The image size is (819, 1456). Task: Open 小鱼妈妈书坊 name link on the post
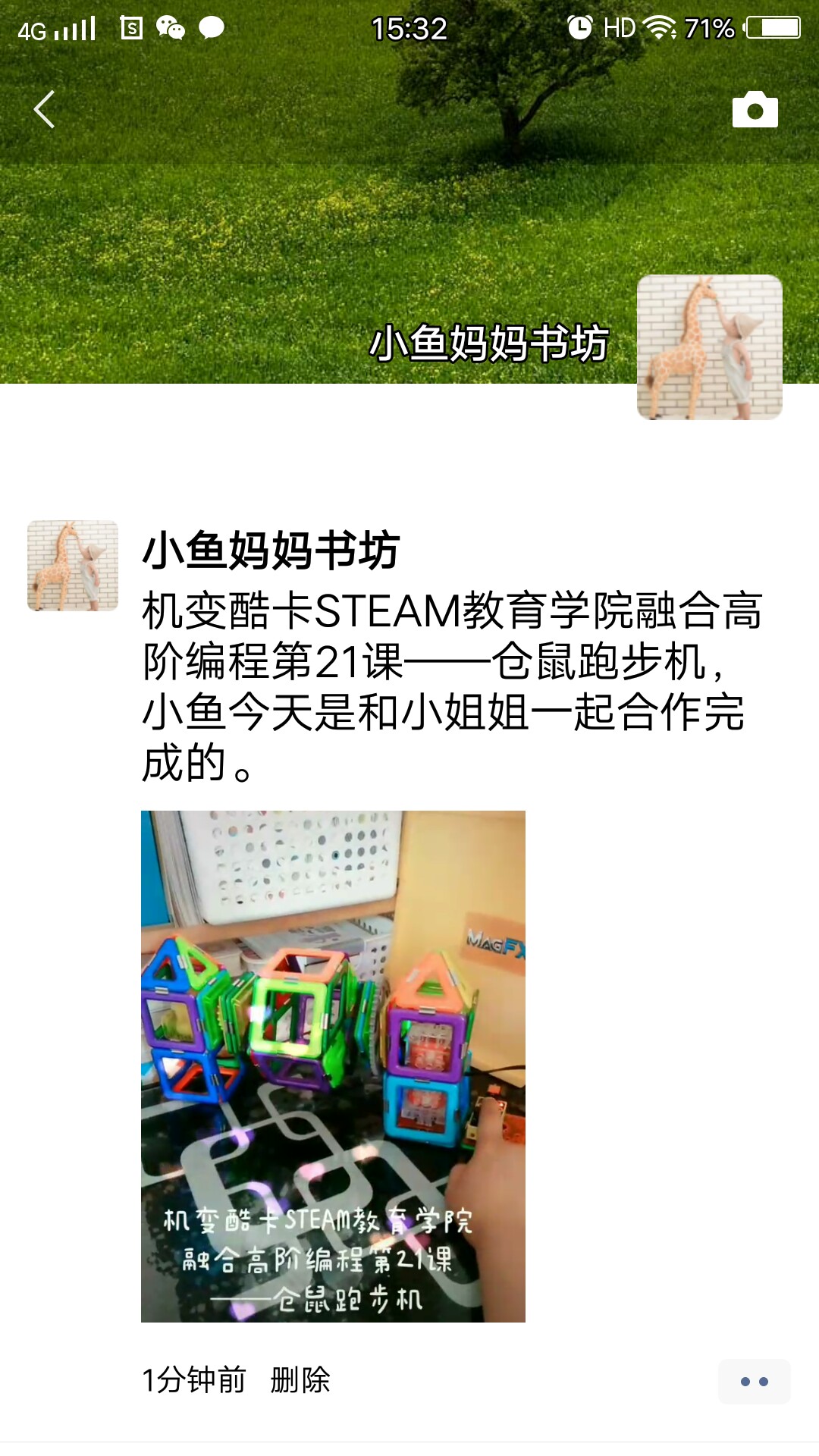coord(271,551)
